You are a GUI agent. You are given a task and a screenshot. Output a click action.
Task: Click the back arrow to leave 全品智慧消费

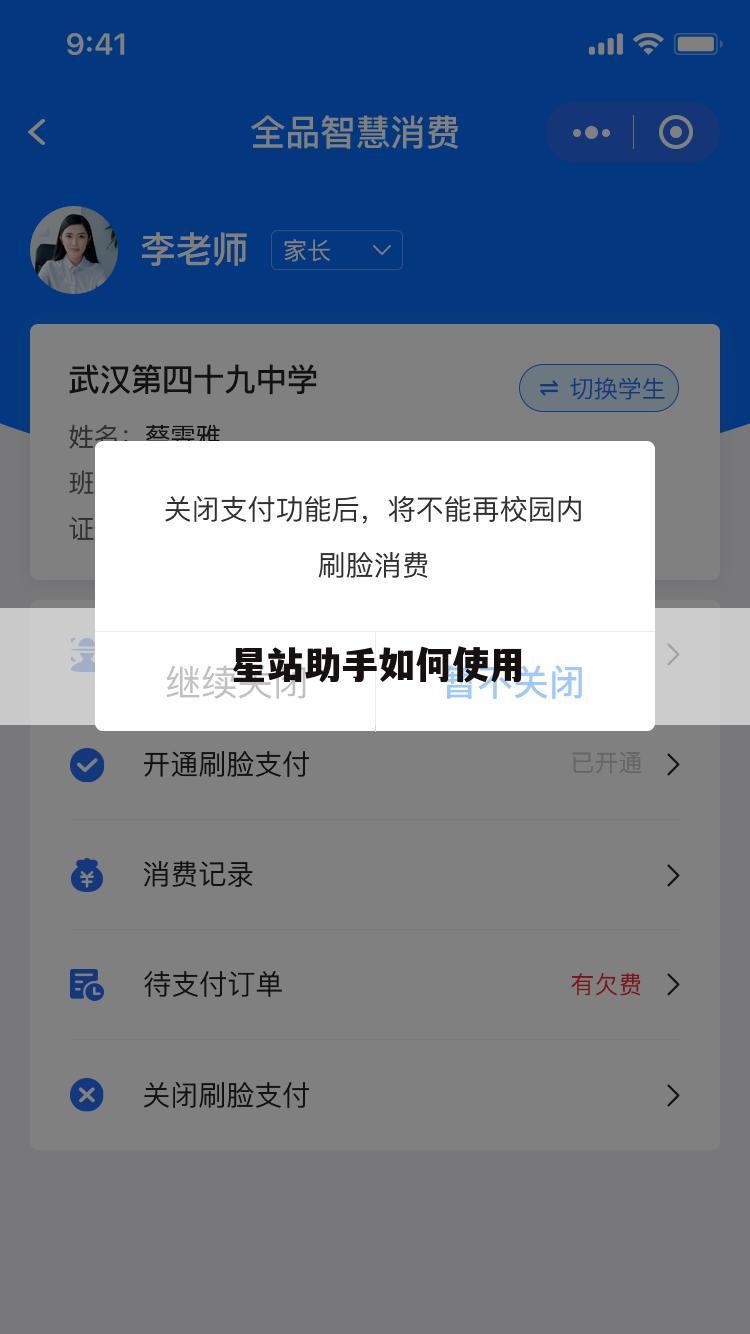click(x=37, y=132)
